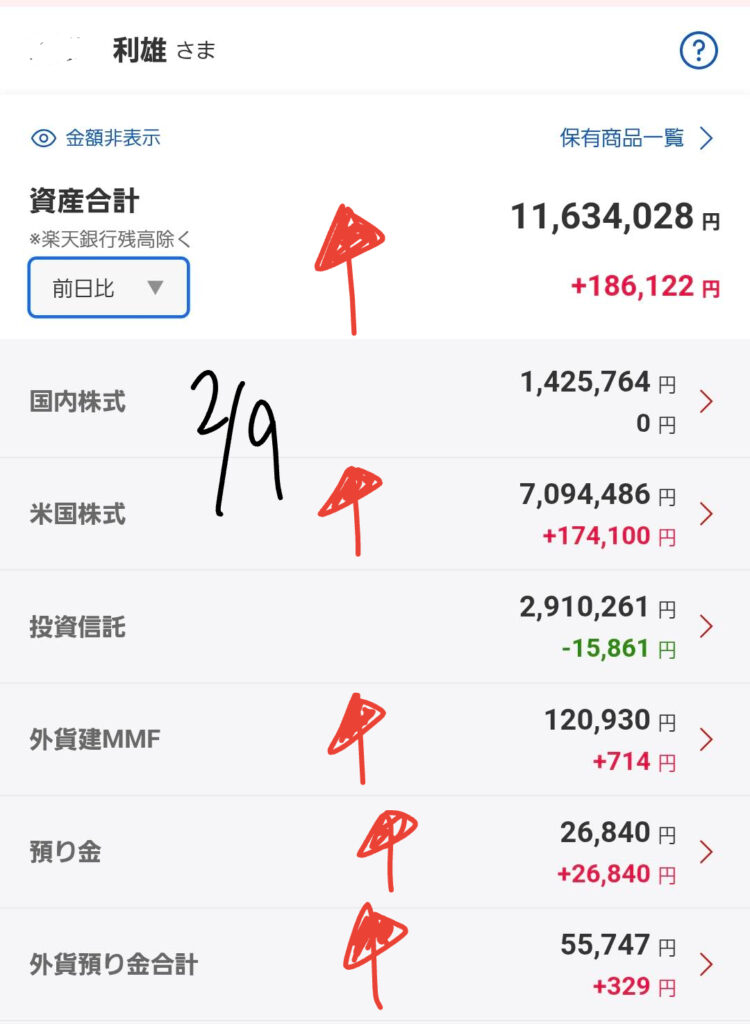Open 保有商品一覧 holdings list
The width and height of the screenshot is (750, 1024).
[x=637, y=138]
